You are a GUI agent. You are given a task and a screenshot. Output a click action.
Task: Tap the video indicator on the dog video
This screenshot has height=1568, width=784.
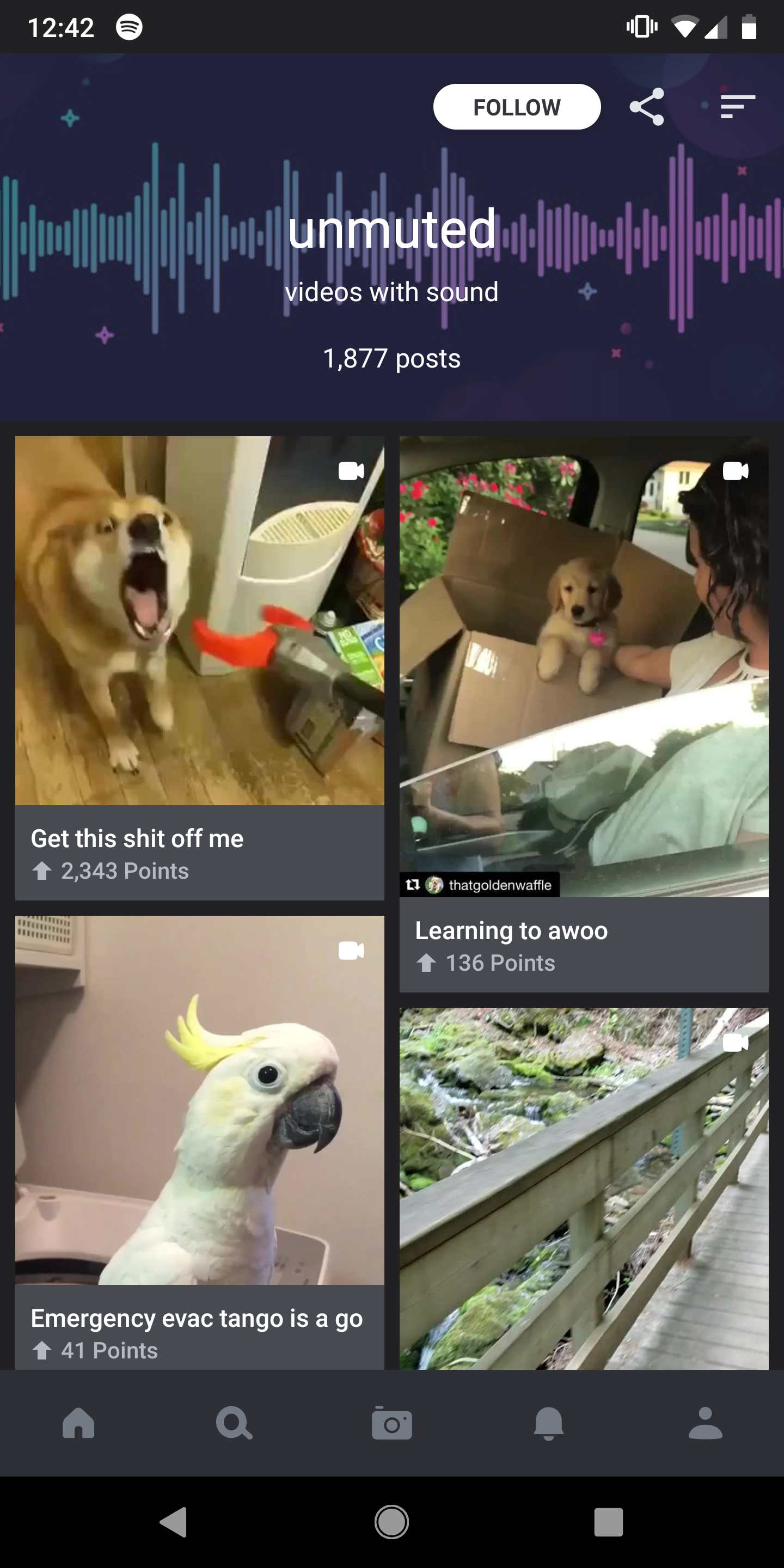(351, 470)
